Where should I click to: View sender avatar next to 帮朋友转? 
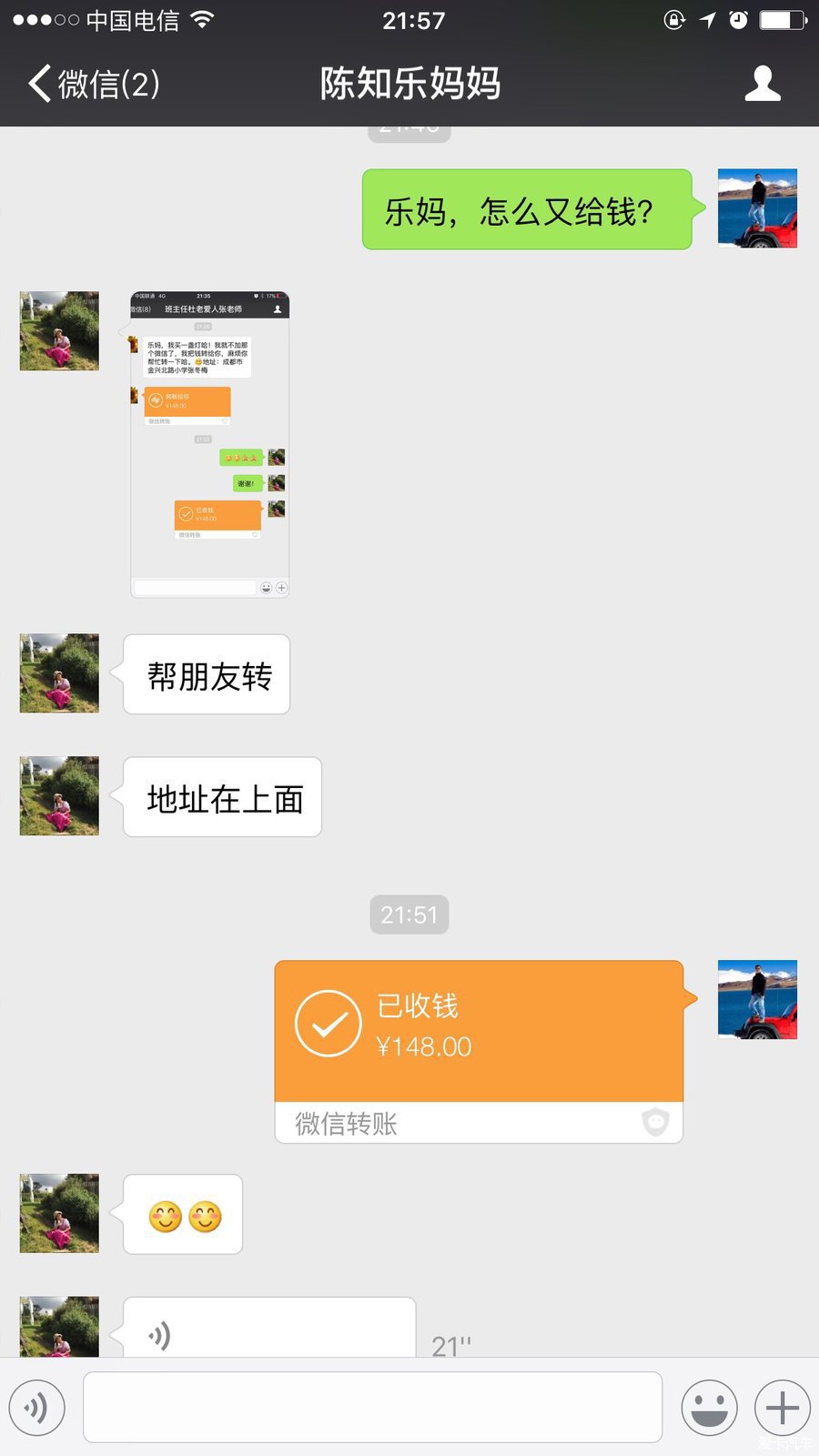[59, 673]
